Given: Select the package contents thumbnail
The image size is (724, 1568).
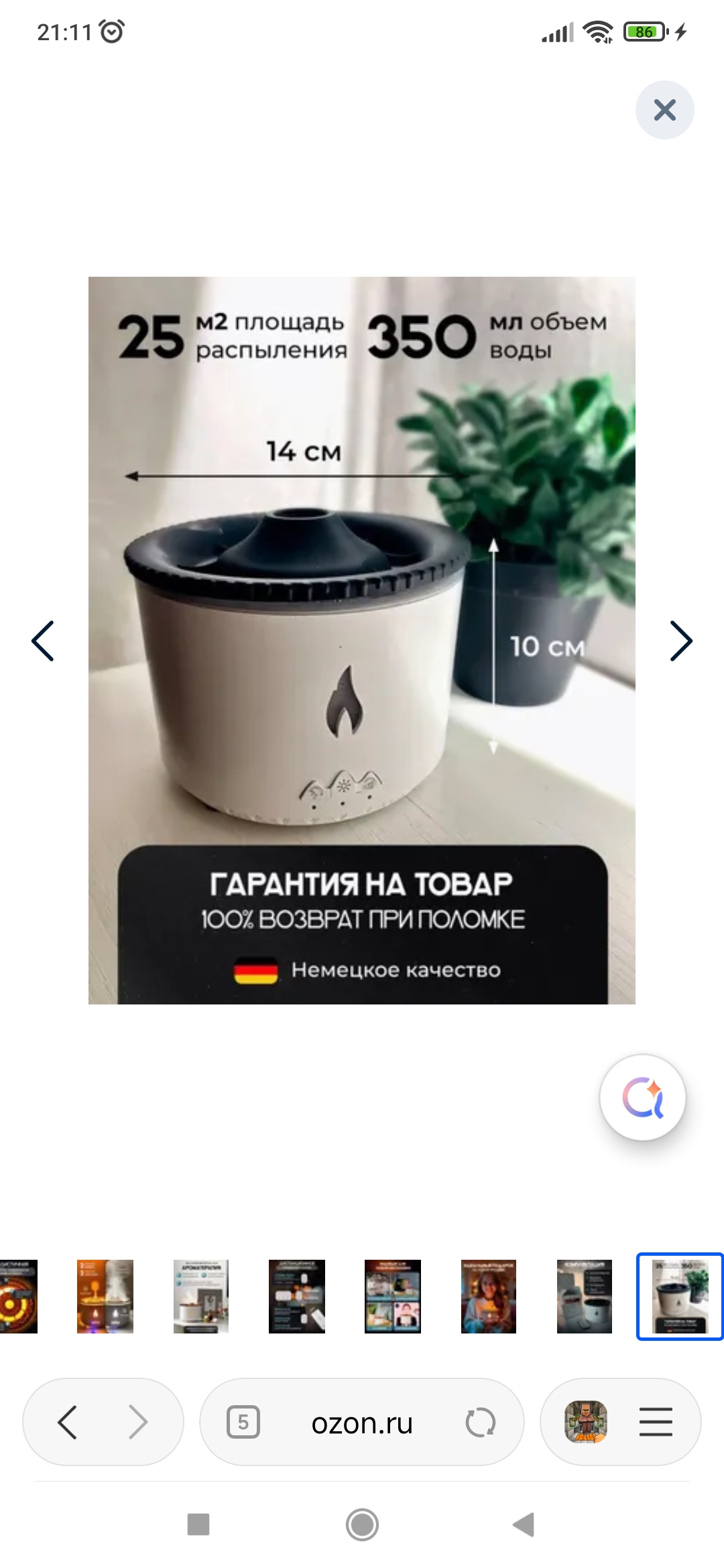Looking at the screenshot, I should pyautogui.click(x=585, y=1296).
